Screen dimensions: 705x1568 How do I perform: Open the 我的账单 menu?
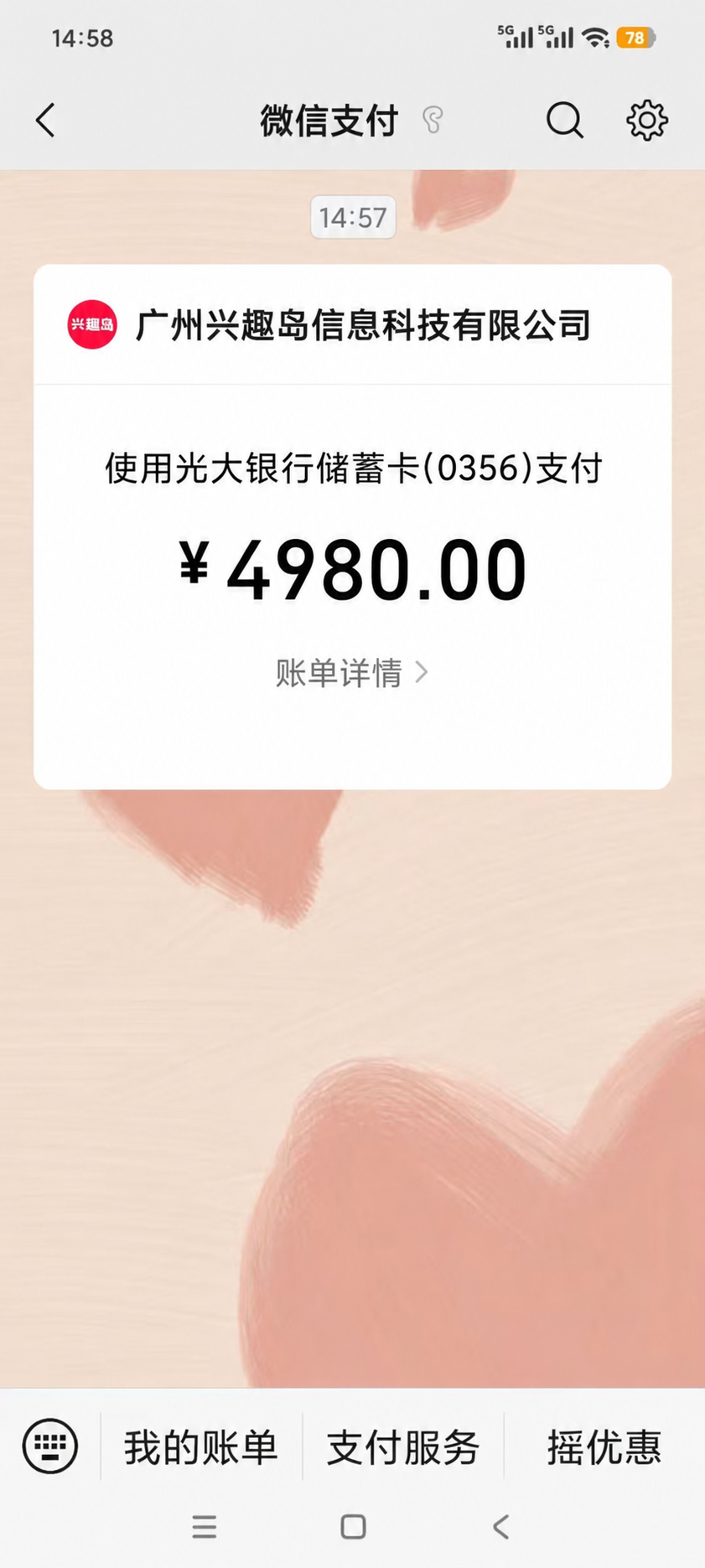(201, 1447)
